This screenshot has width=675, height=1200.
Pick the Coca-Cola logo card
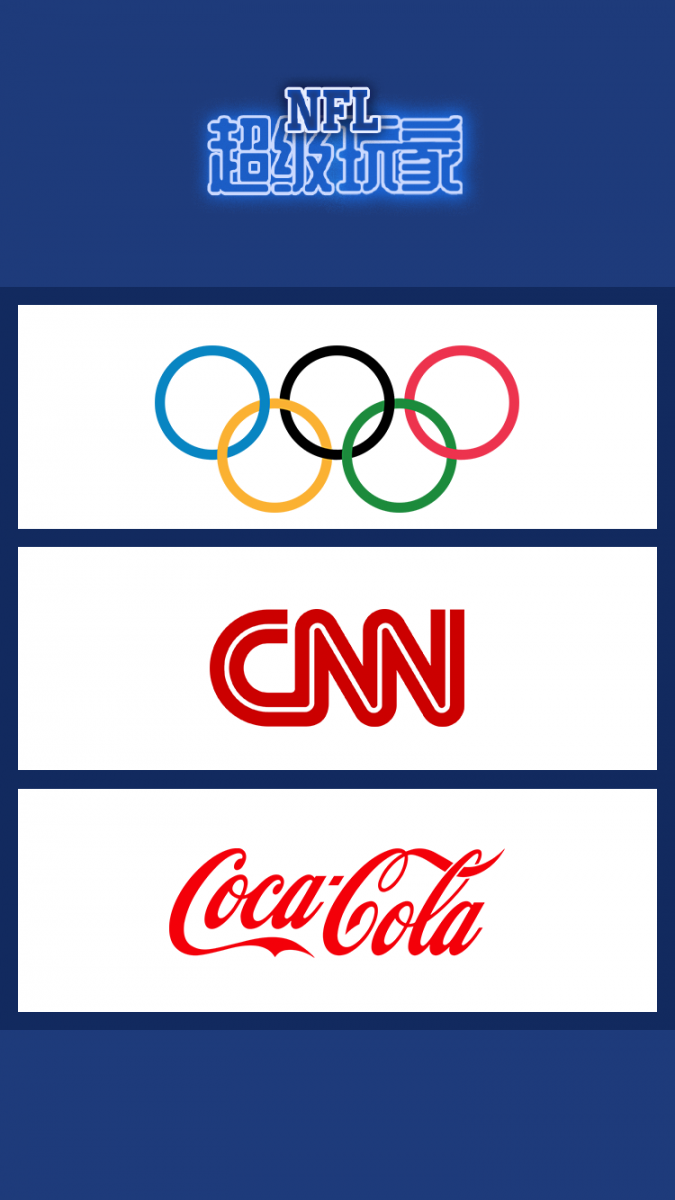pos(337,901)
